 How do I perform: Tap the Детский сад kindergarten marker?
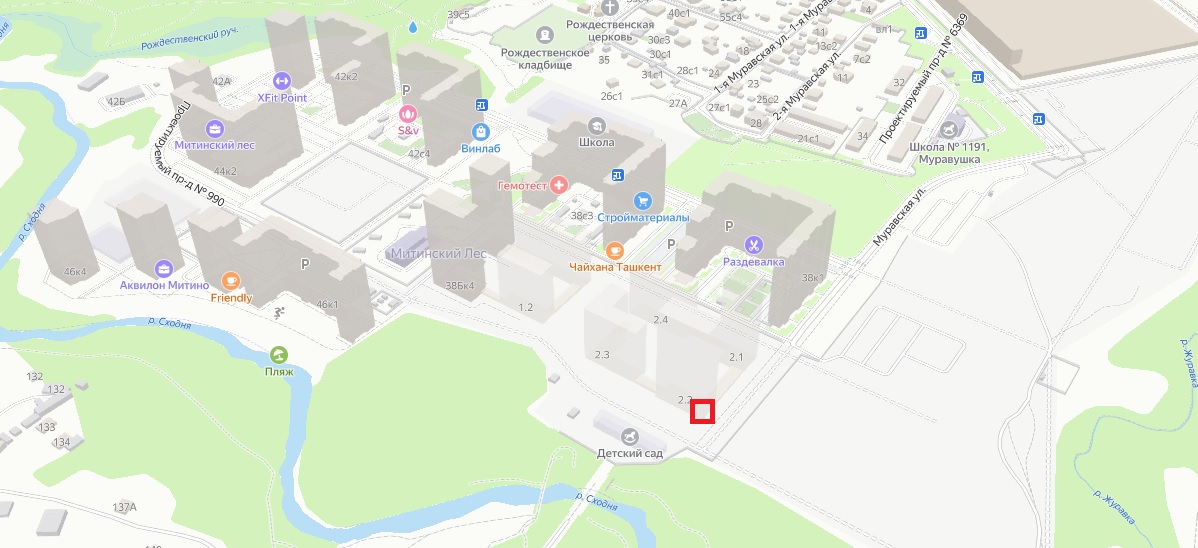(630, 436)
